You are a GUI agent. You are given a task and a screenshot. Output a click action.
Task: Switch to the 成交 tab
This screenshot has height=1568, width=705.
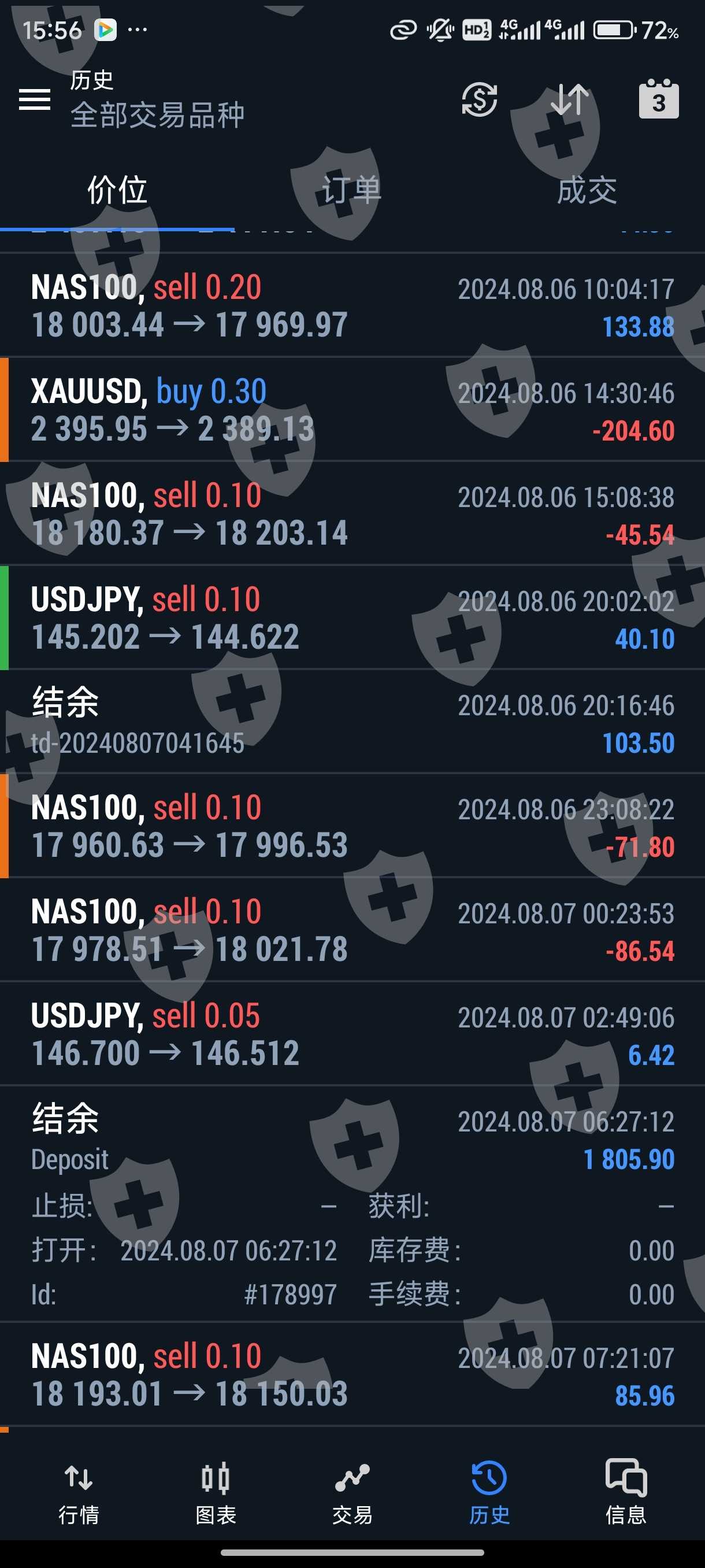click(587, 190)
